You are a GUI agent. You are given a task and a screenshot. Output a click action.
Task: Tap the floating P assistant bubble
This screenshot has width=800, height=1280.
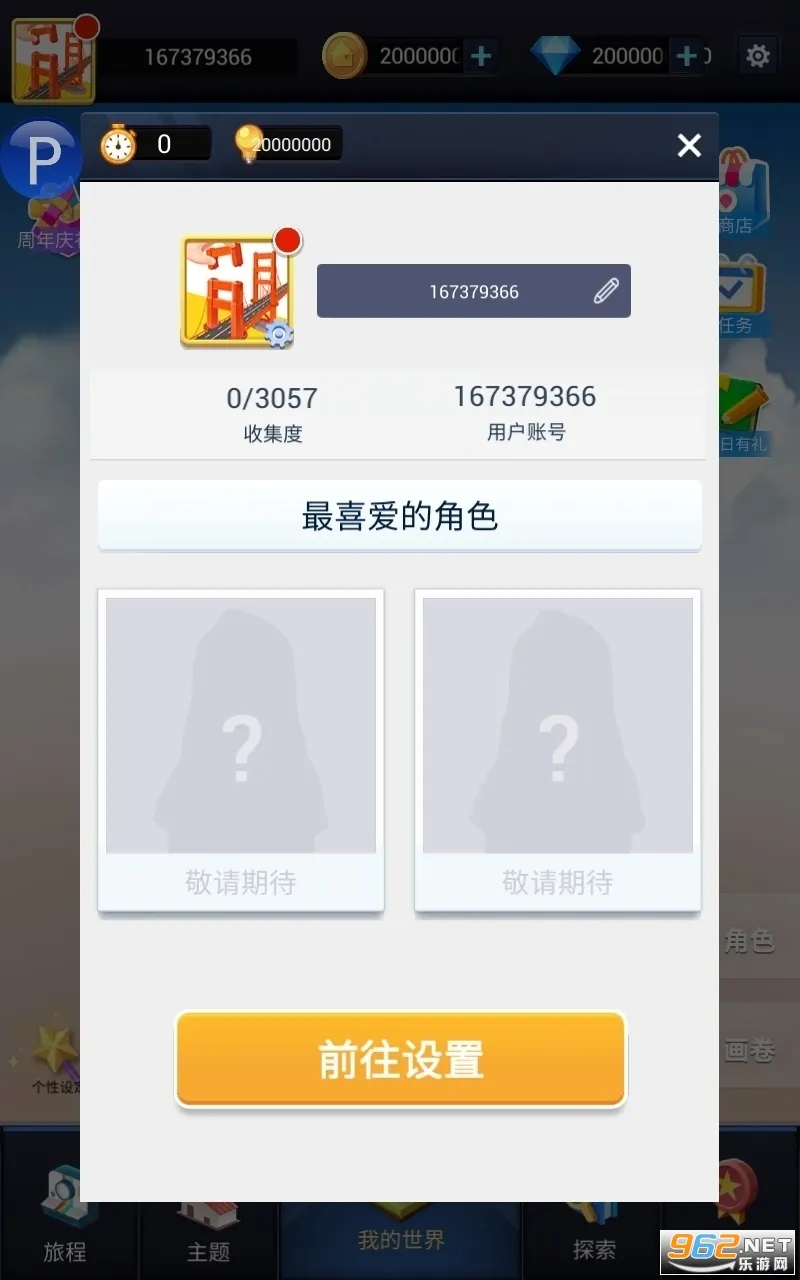tap(42, 160)
